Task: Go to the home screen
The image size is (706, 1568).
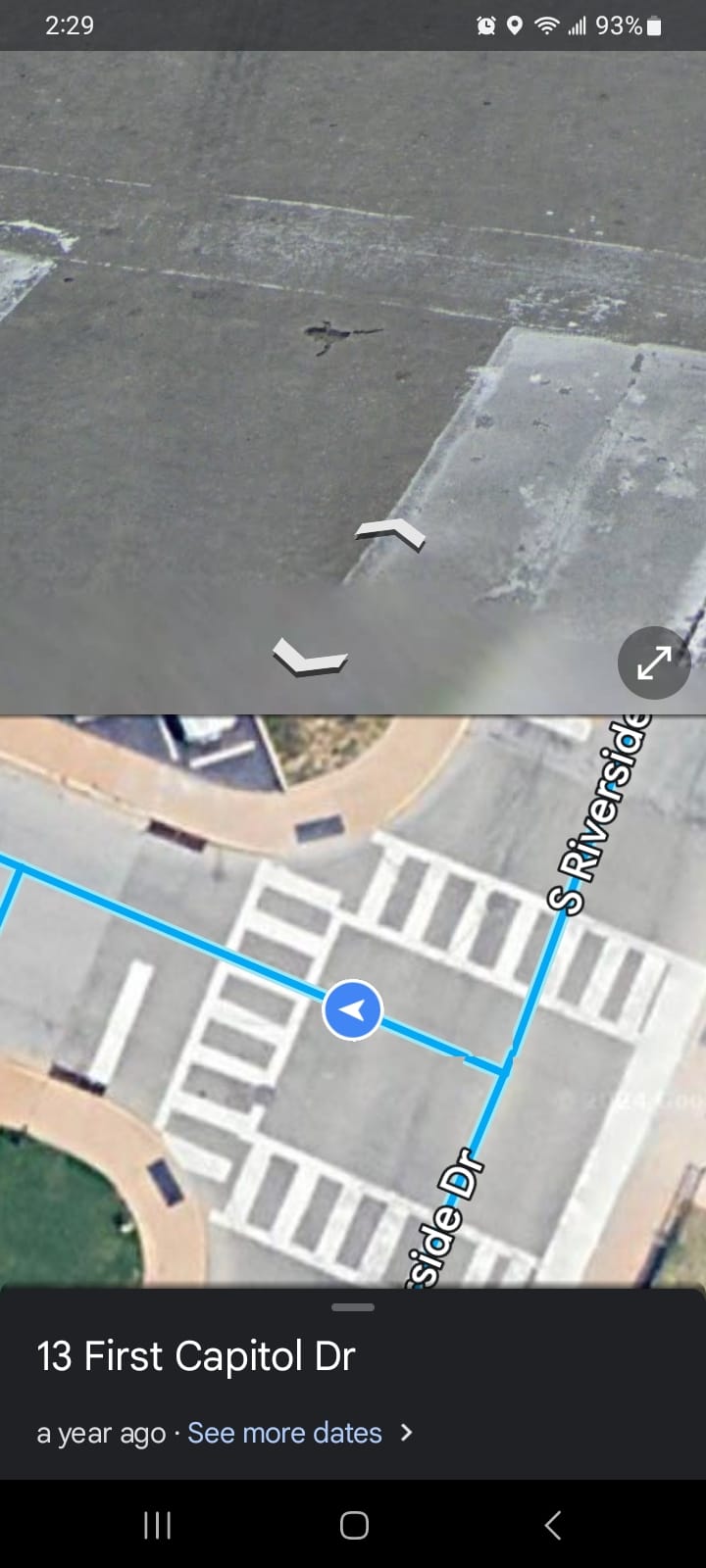Action: click(x=354, y=1525)
